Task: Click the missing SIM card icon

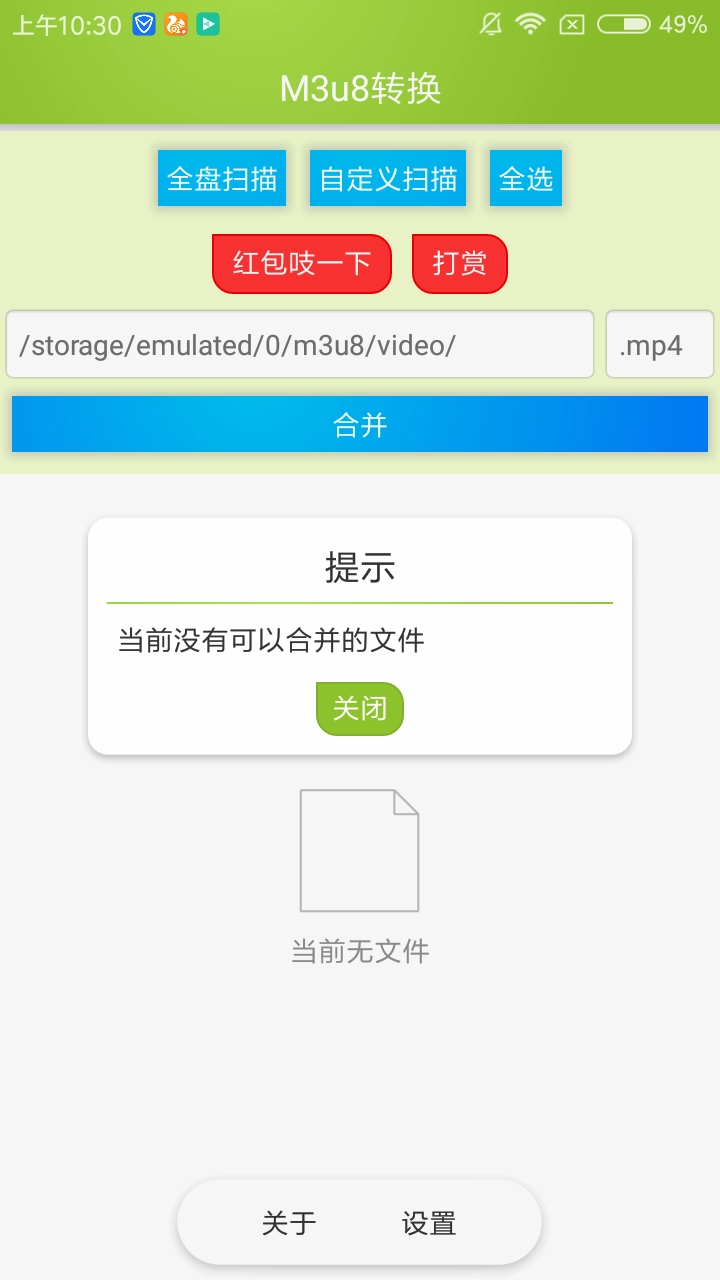Action: [x=573, y=23]
